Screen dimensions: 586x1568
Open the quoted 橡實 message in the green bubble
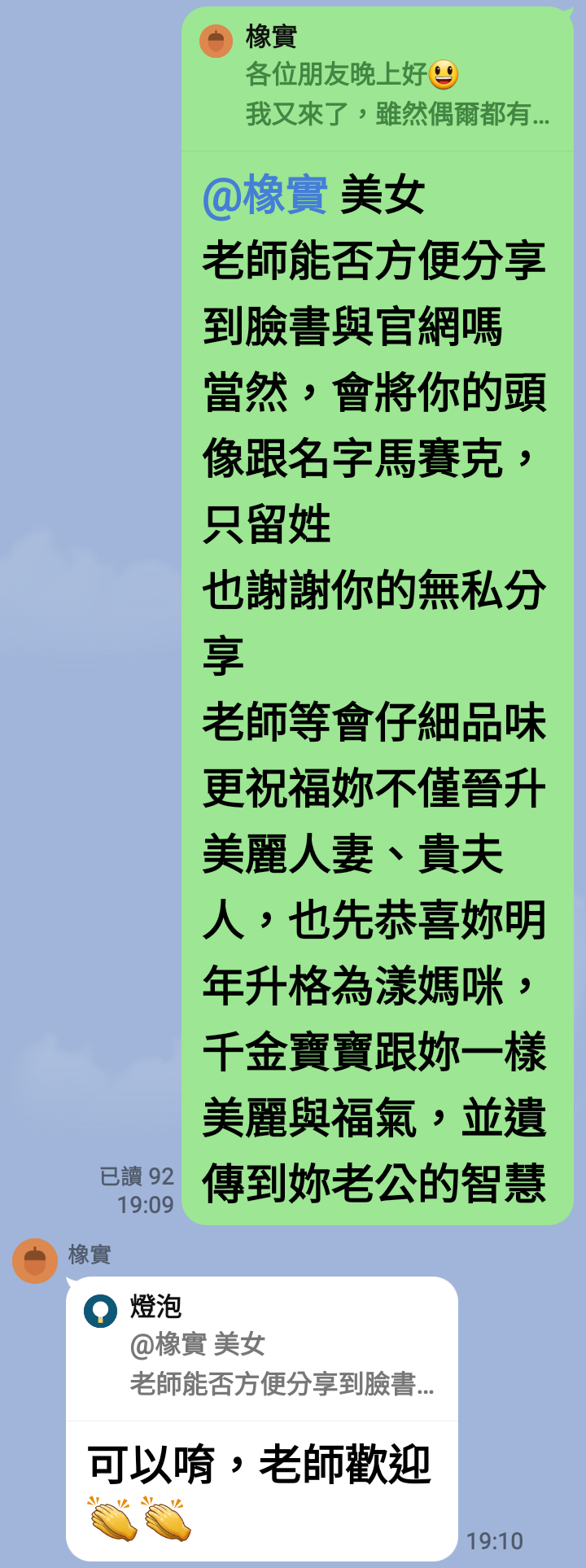(376, 78)
